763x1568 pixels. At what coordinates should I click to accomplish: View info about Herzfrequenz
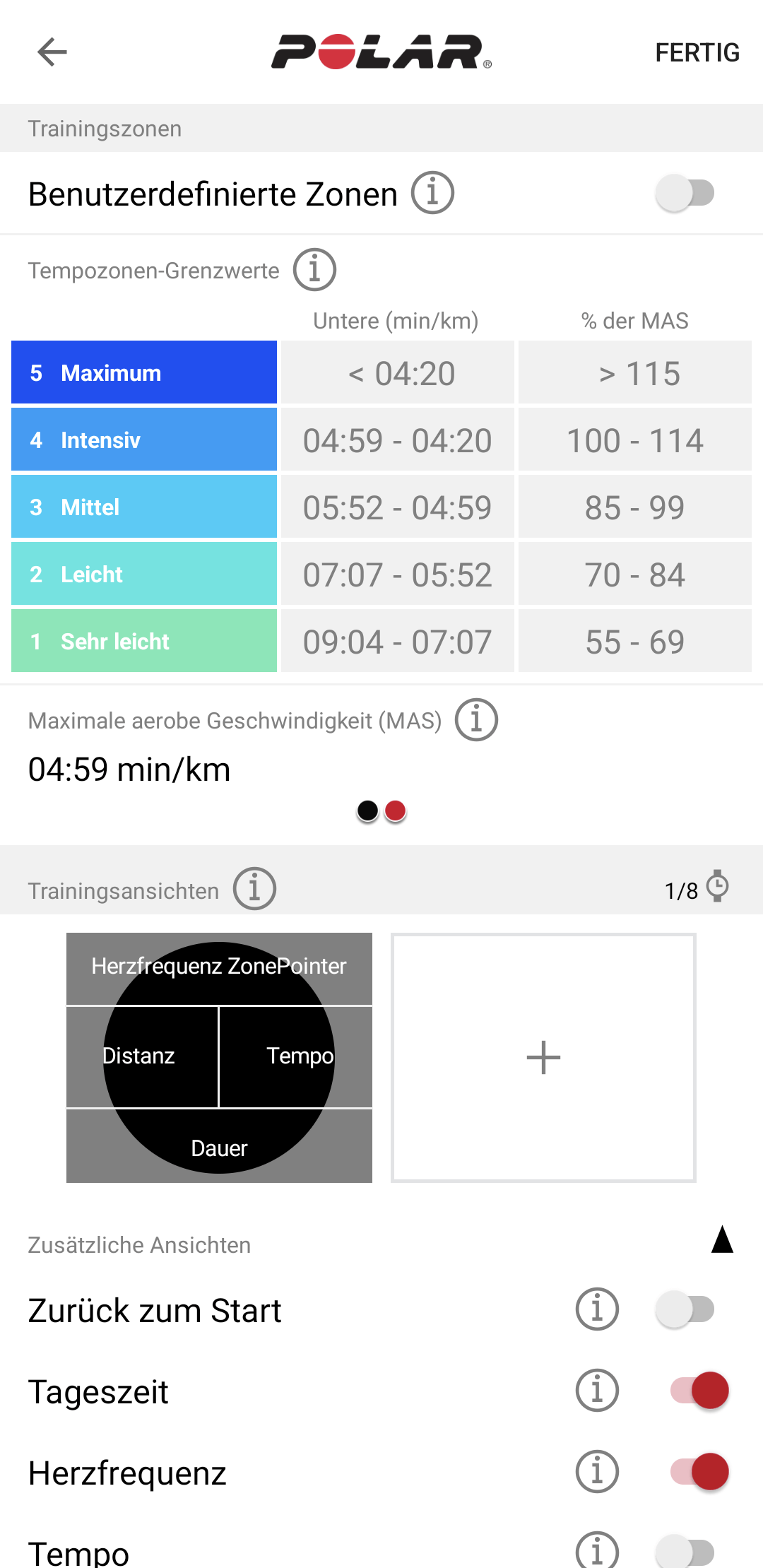click(x=597, y=1472)
